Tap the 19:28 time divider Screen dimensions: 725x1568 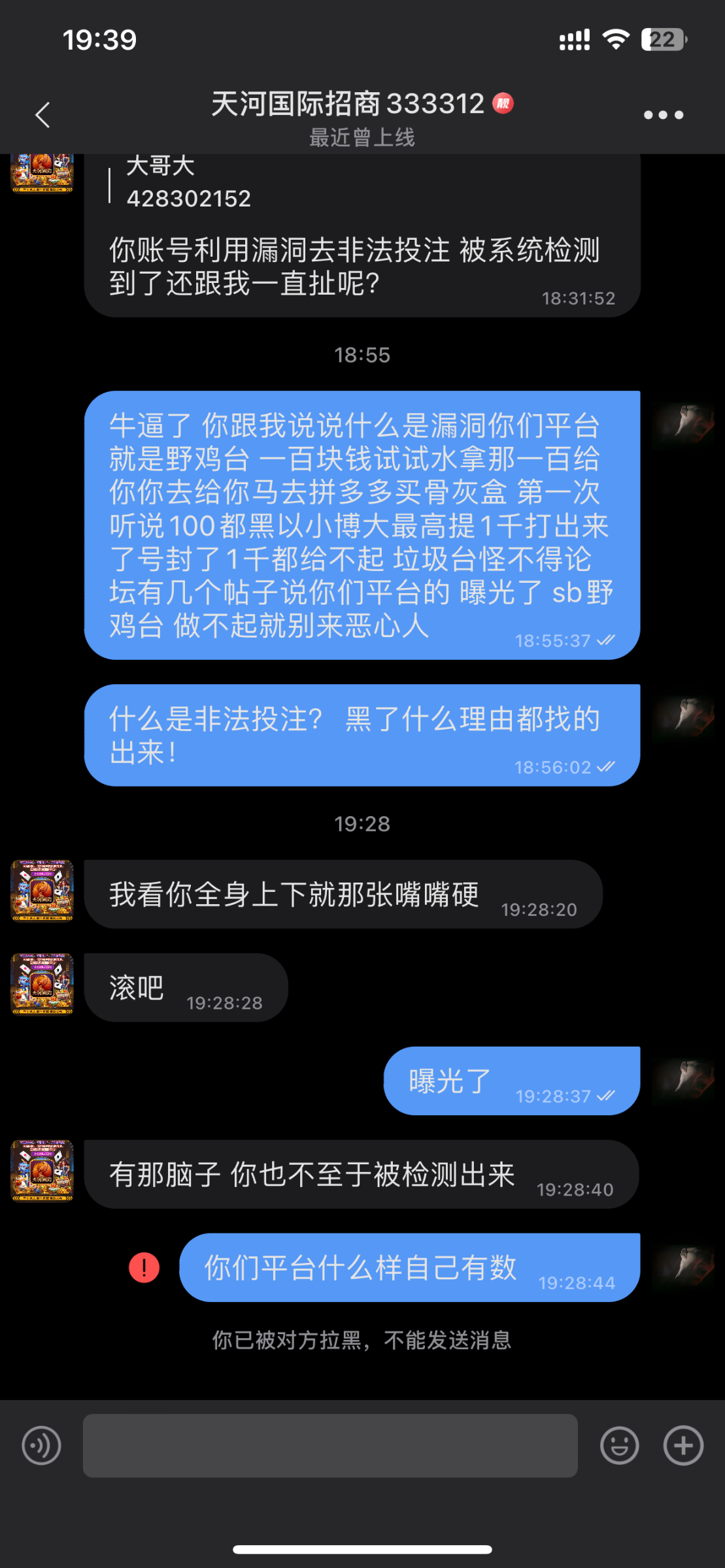pyautogui.click(x=362, y=823)
